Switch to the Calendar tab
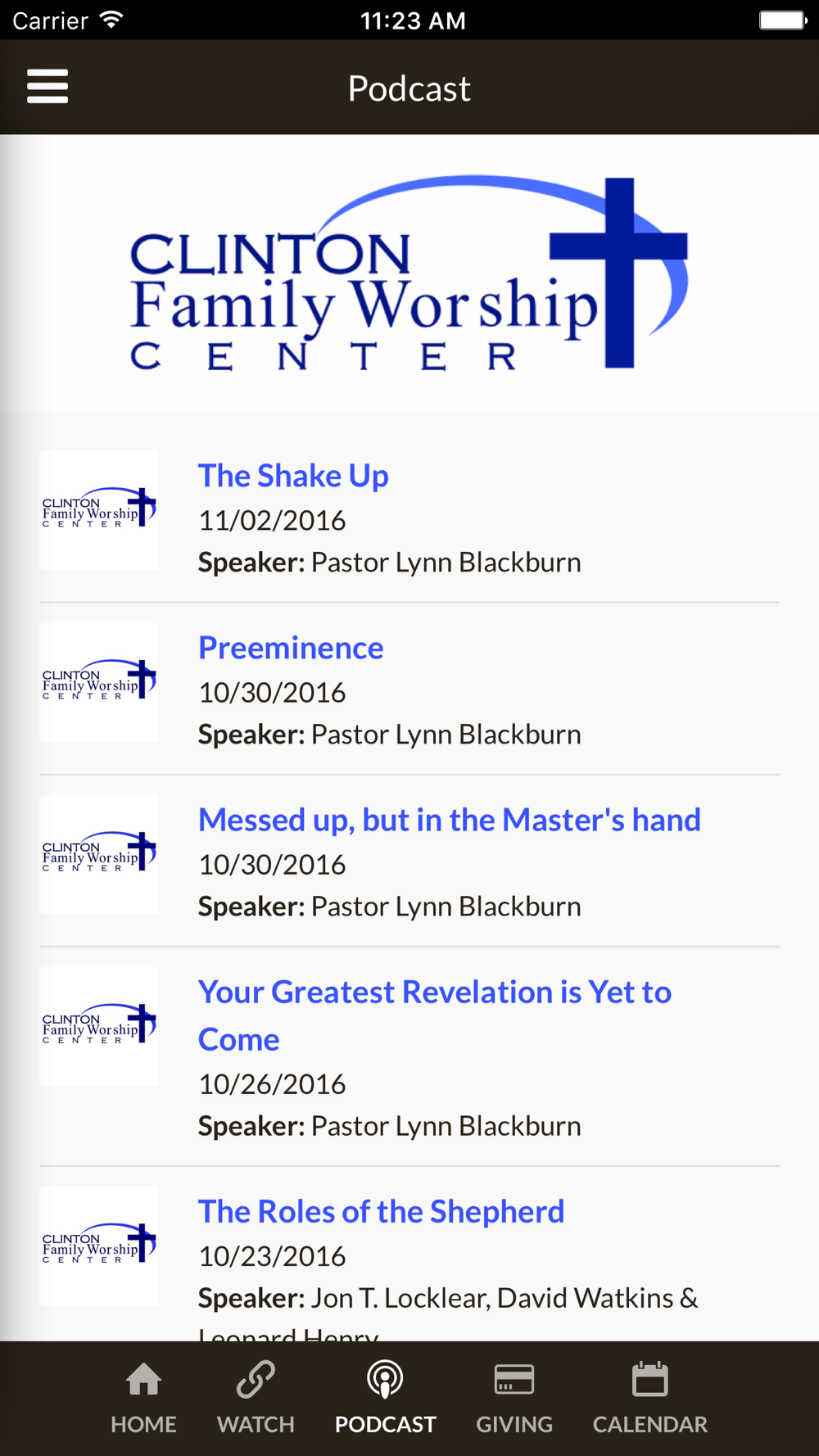The image size is (819, 1456). pos(649,1397)
